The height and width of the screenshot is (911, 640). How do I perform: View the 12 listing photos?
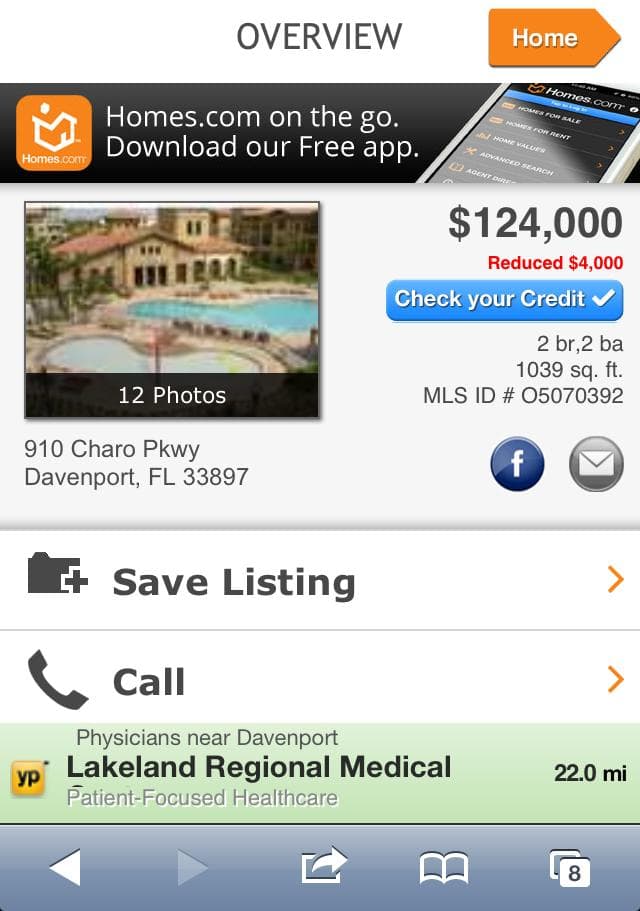coord(172,309)
